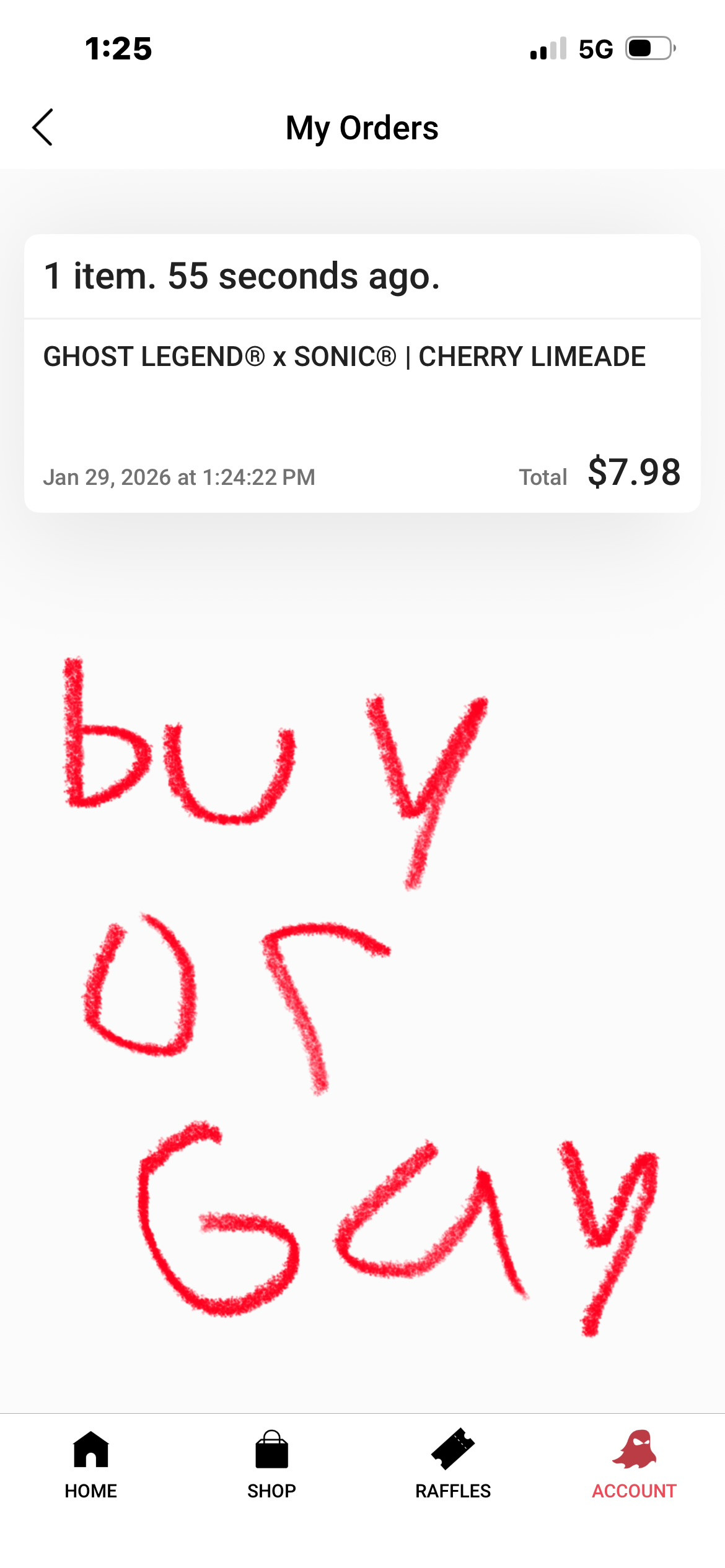Screen dimensions: 725x1568
Task: Go back from My Orders
Action: [x=43, y=128]
